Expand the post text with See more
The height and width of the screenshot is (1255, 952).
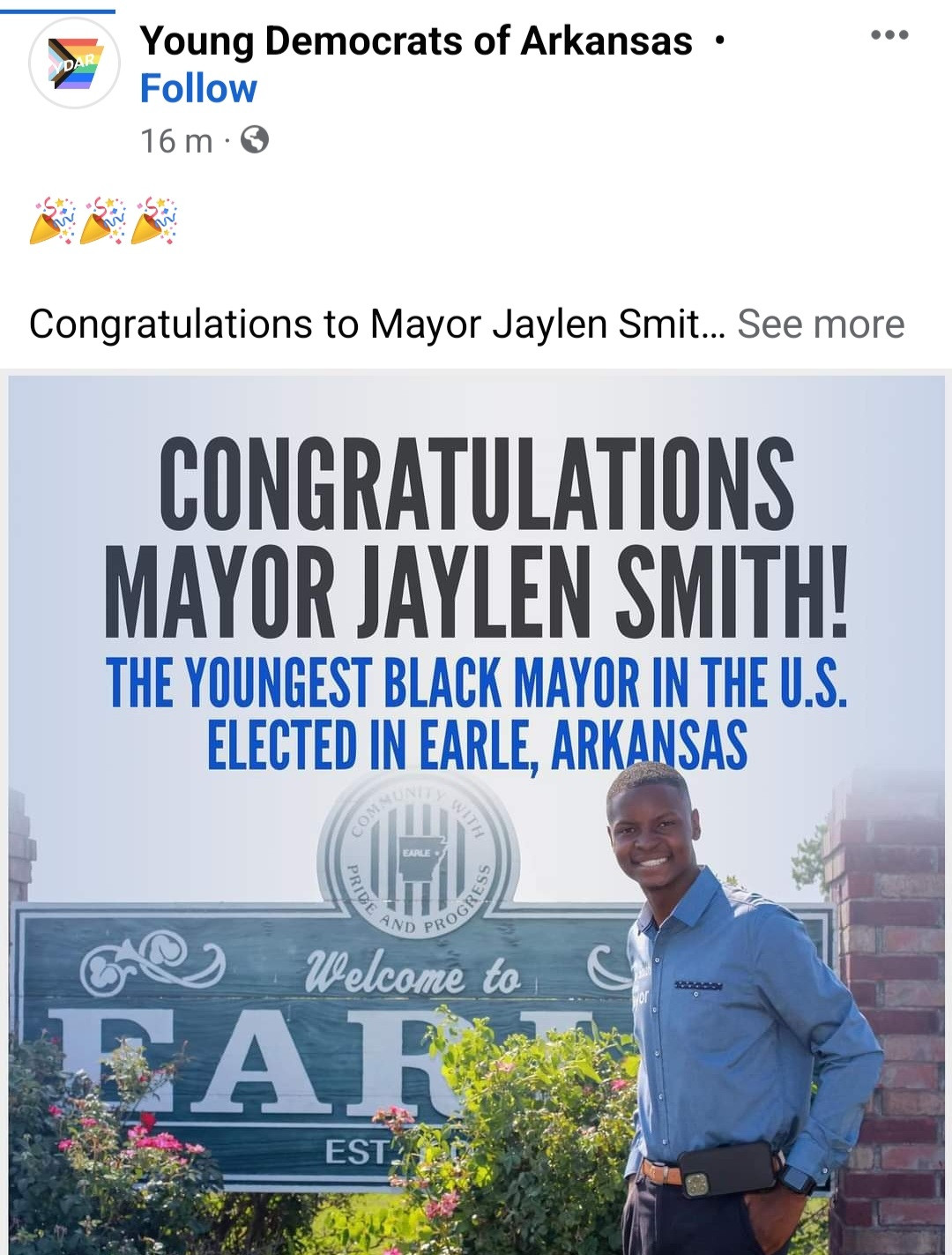[x=821, y=324]
